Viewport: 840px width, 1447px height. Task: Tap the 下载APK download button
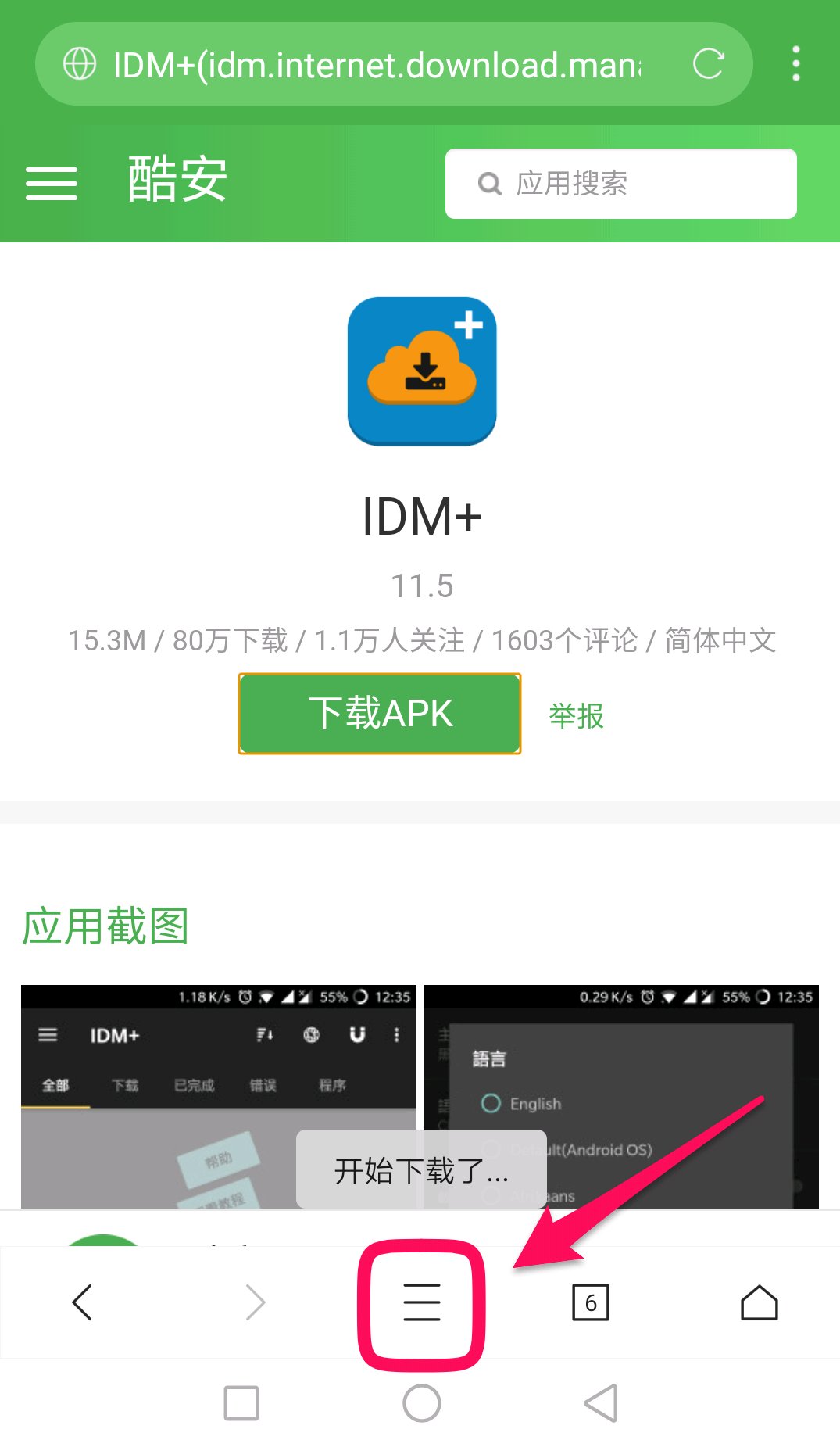point(380,714)
